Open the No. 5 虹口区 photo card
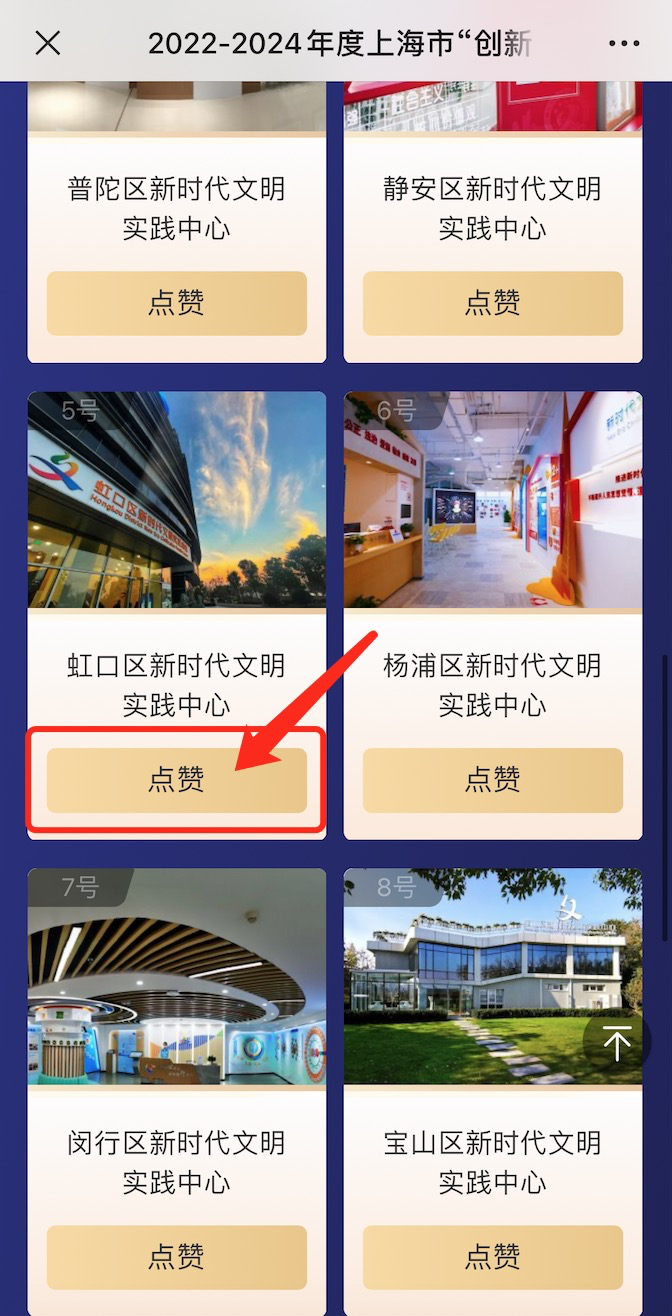 tap(177, 500)
